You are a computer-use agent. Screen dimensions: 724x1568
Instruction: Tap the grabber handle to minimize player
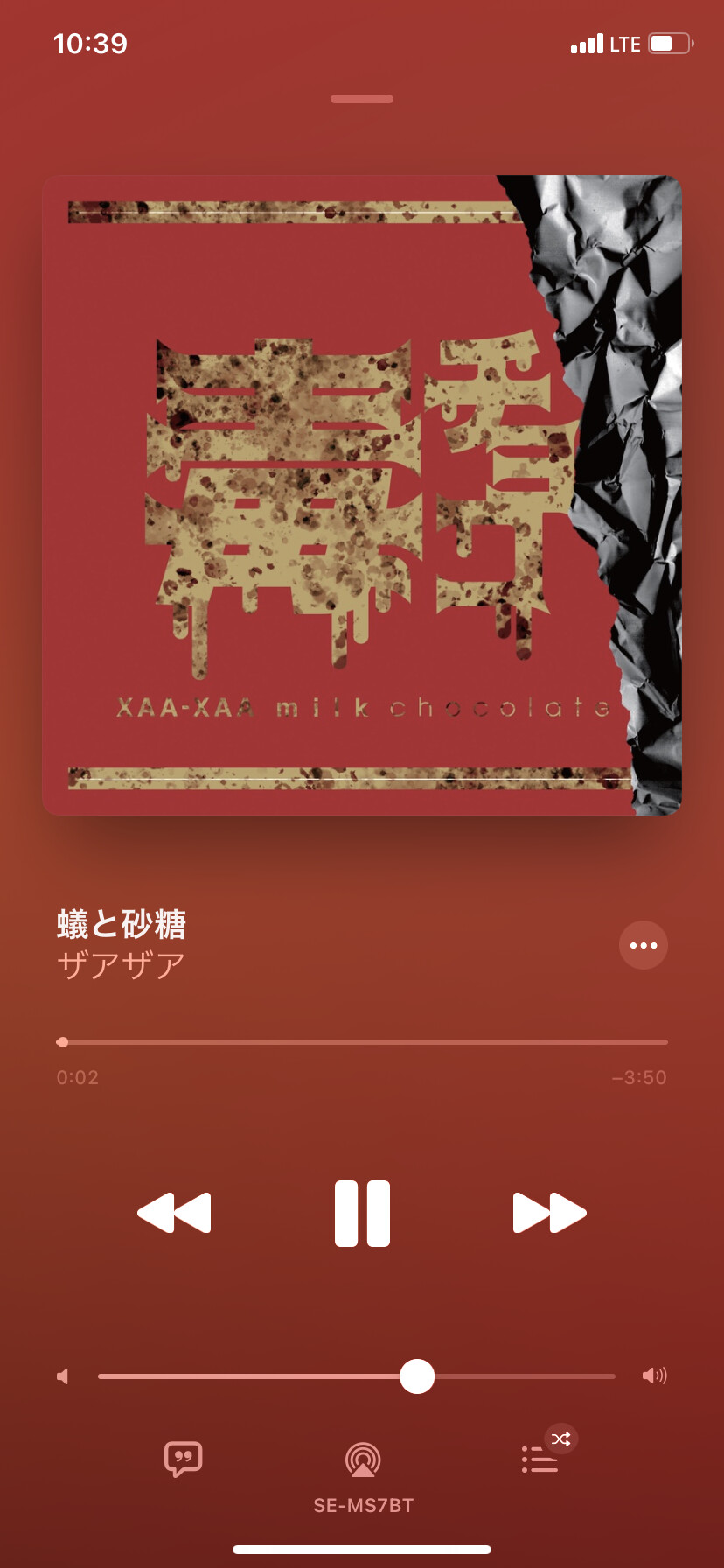tap(362, 99)
